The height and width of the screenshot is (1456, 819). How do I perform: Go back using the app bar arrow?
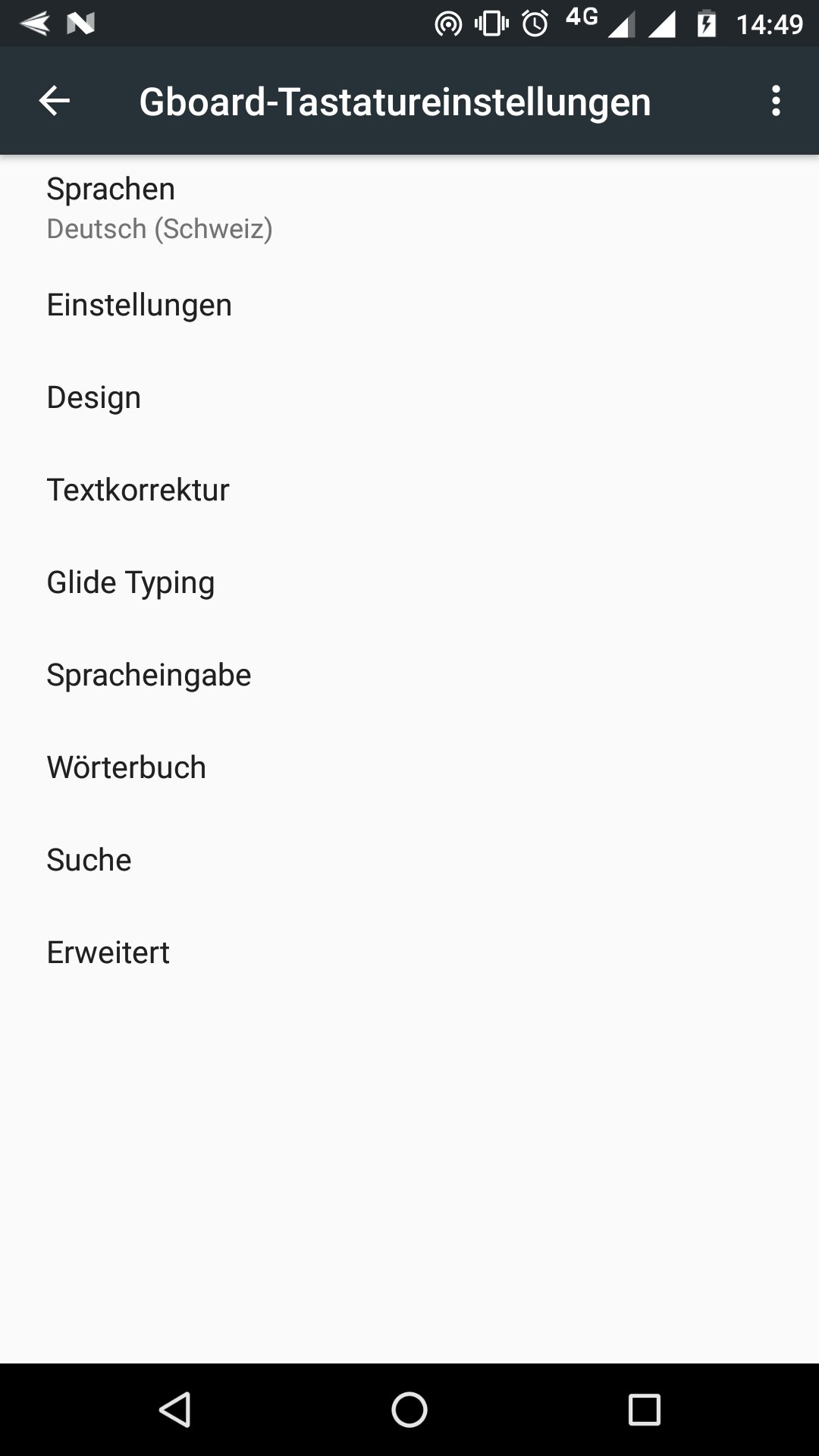click(x=55, y=101)
